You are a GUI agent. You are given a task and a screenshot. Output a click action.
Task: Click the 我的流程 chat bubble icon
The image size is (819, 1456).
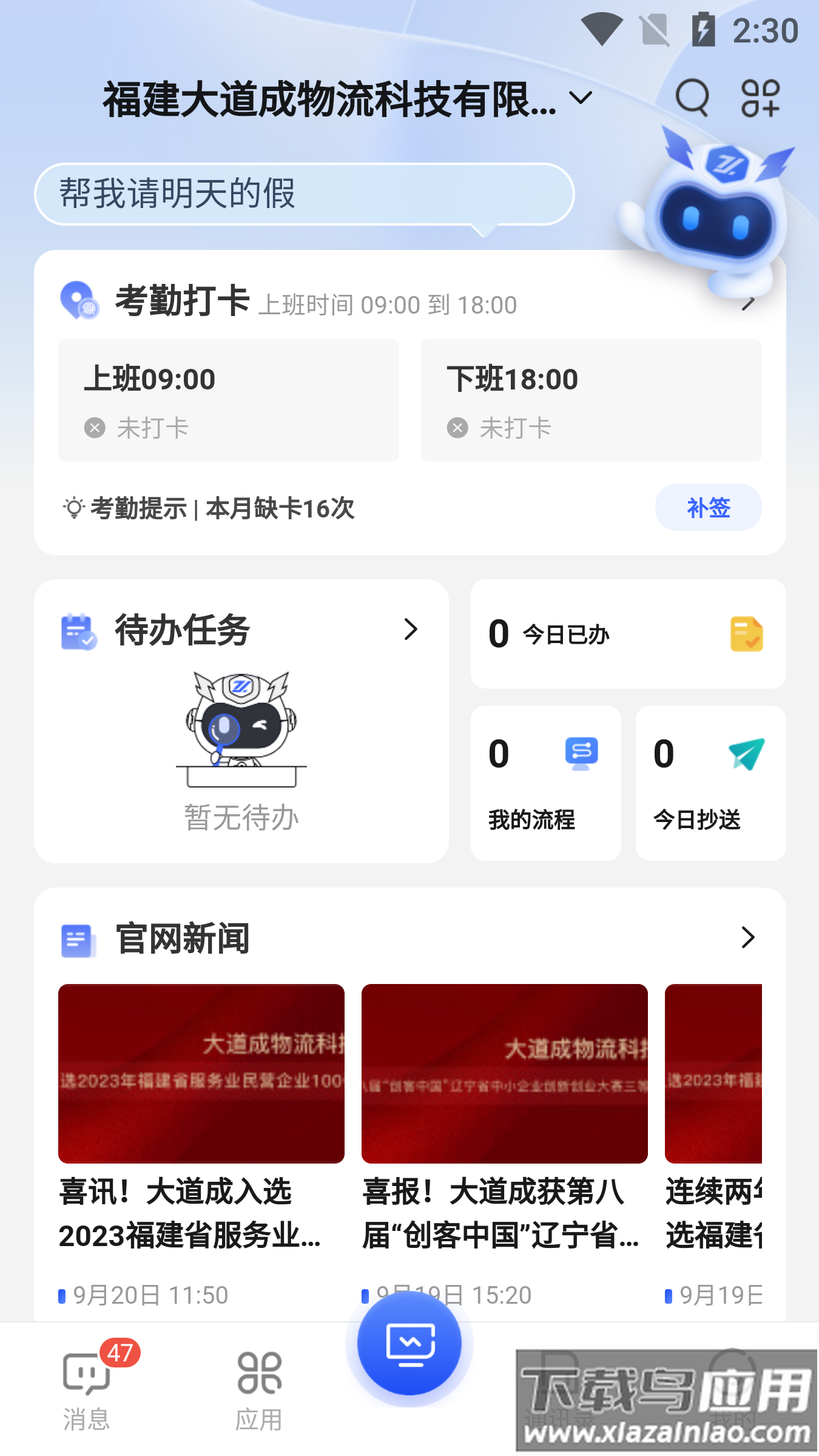(x=581, y=753)
